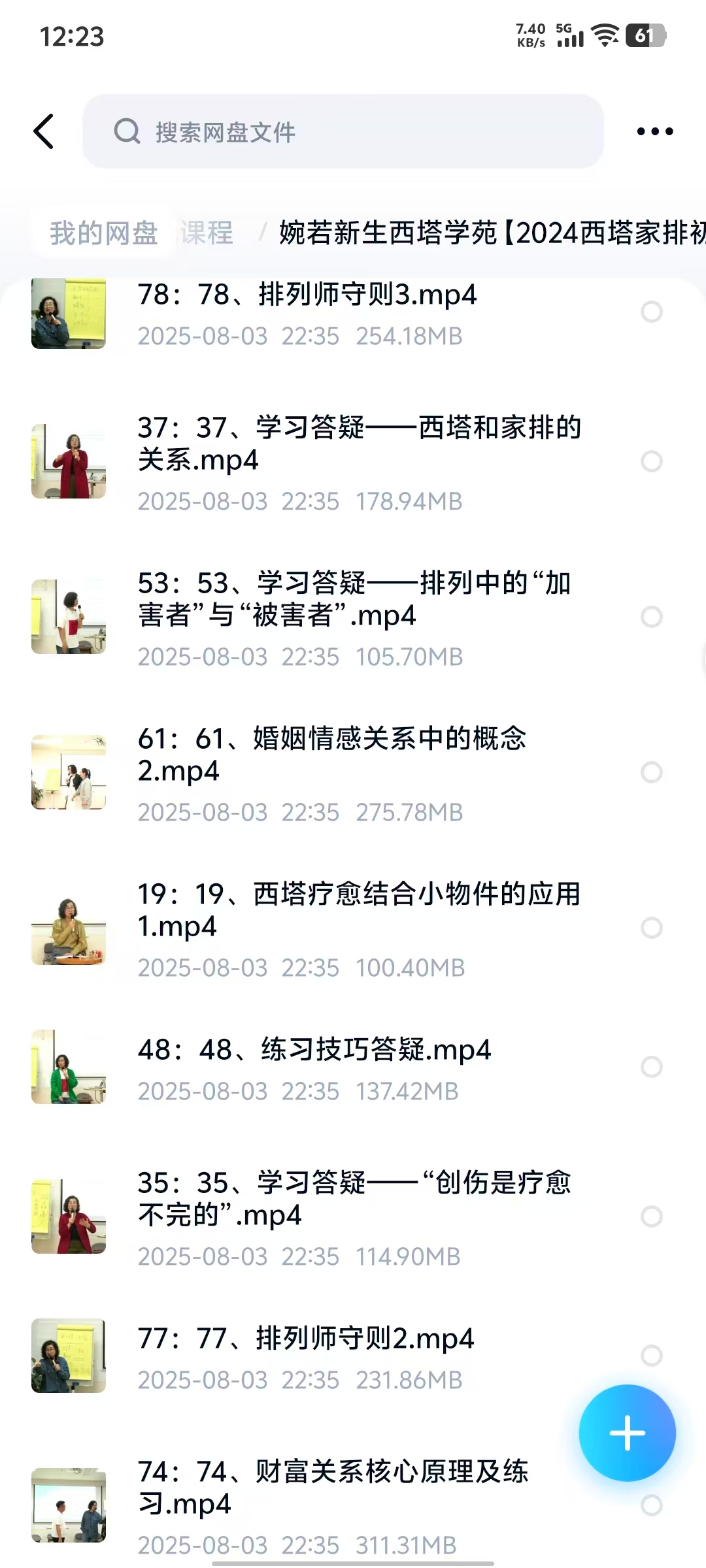Screen dimensions: 706x1568
Task: Open the three-dot overflow menu
Action: [654, 131]
